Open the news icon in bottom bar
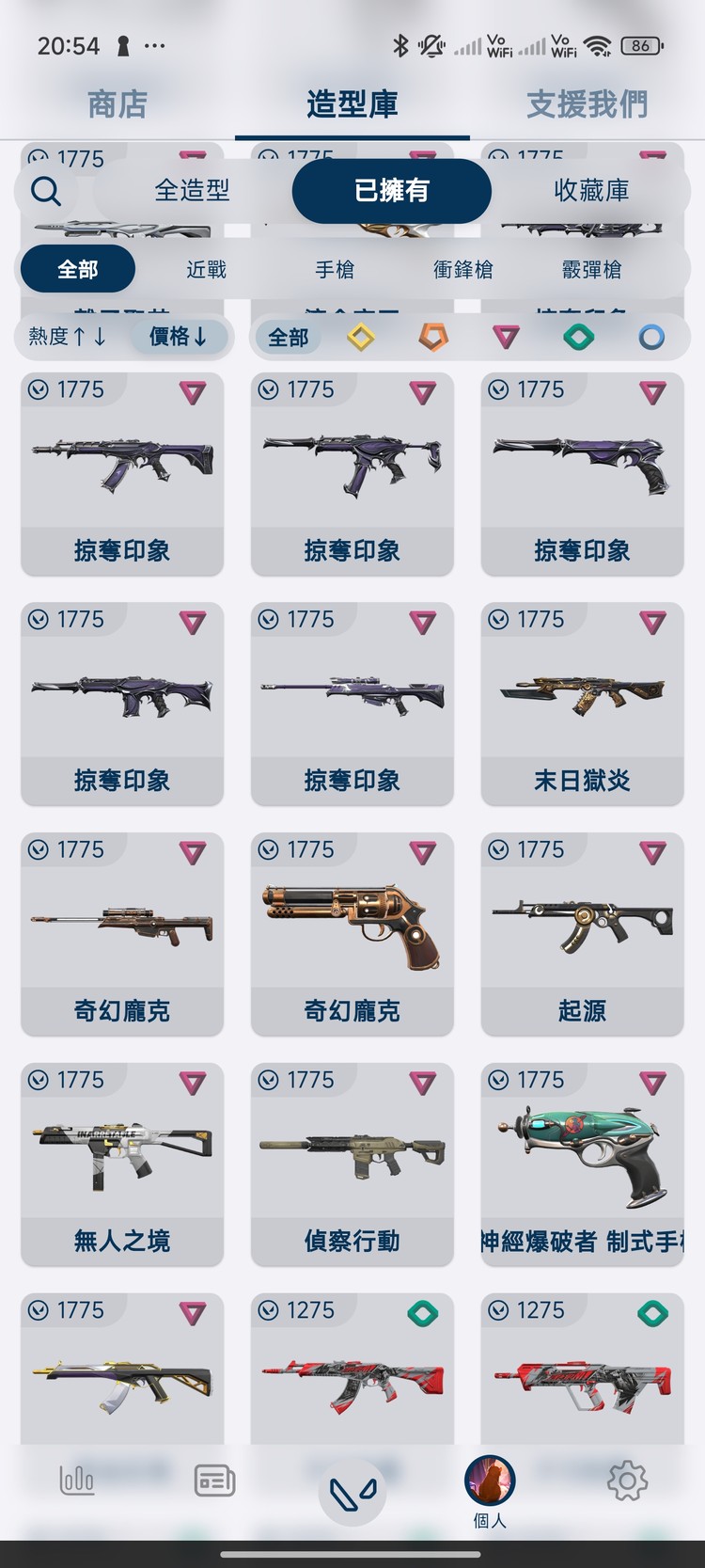The width and height of the screenshot is (705, 1568). 214,1480
